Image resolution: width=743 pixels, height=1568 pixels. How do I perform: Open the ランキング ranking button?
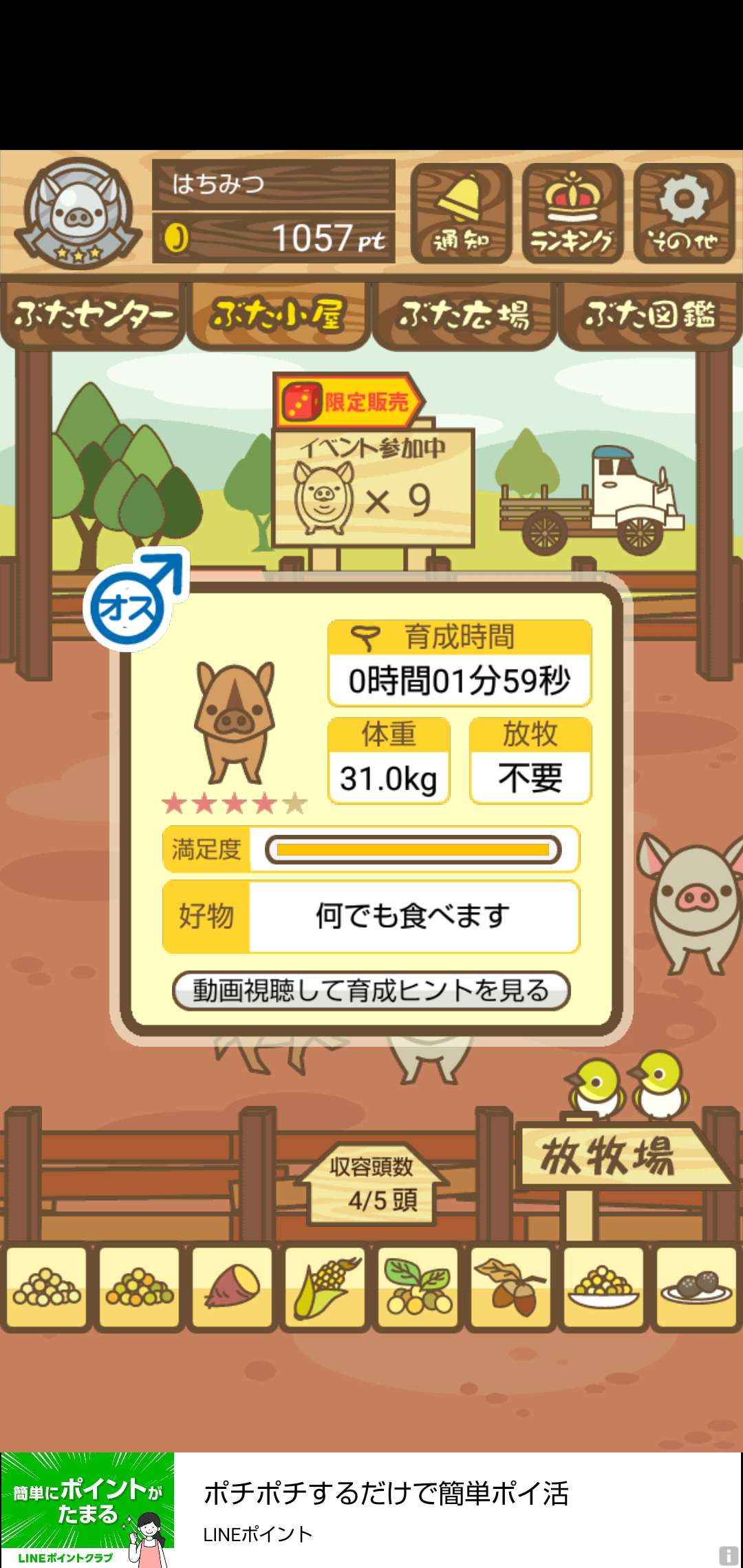click(x=572, y=214)
